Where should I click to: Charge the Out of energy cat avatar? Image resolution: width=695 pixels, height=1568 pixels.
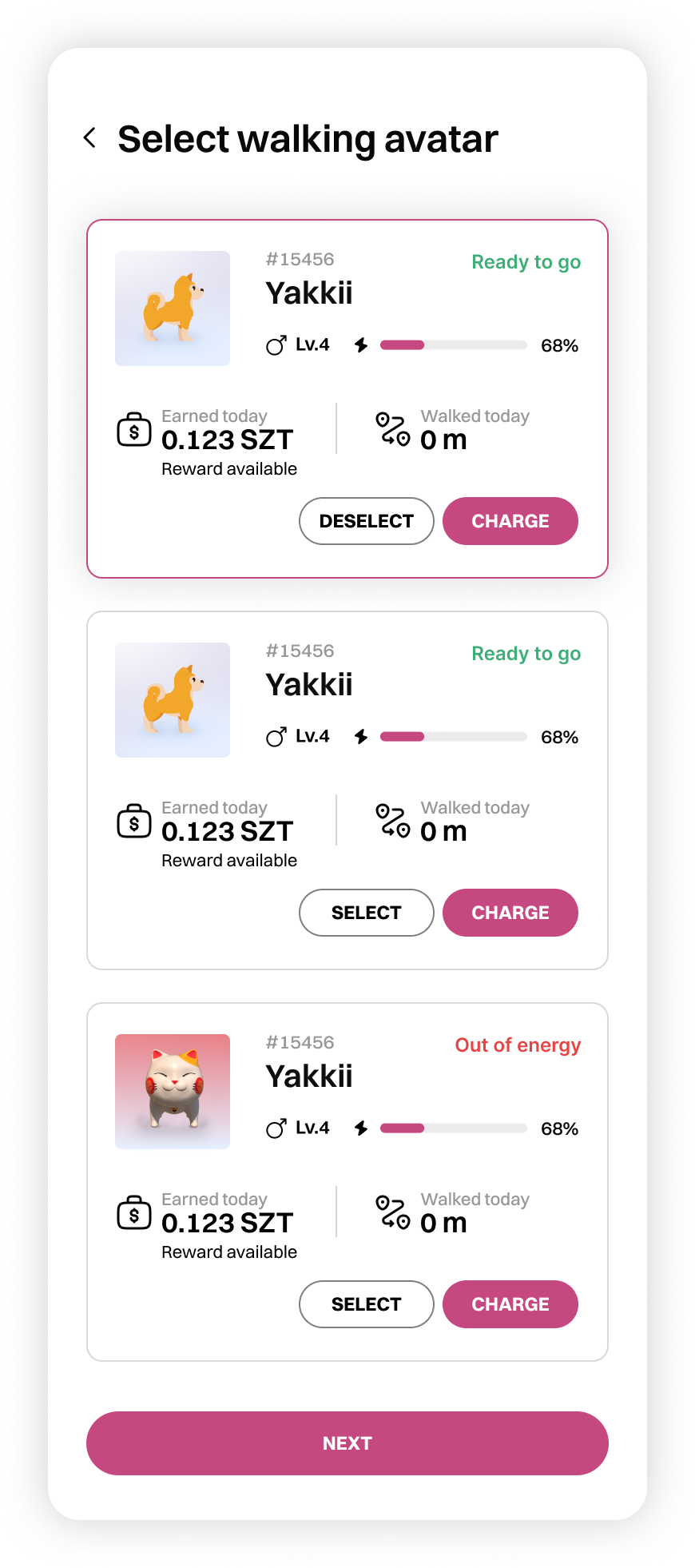coord(510,1304)
